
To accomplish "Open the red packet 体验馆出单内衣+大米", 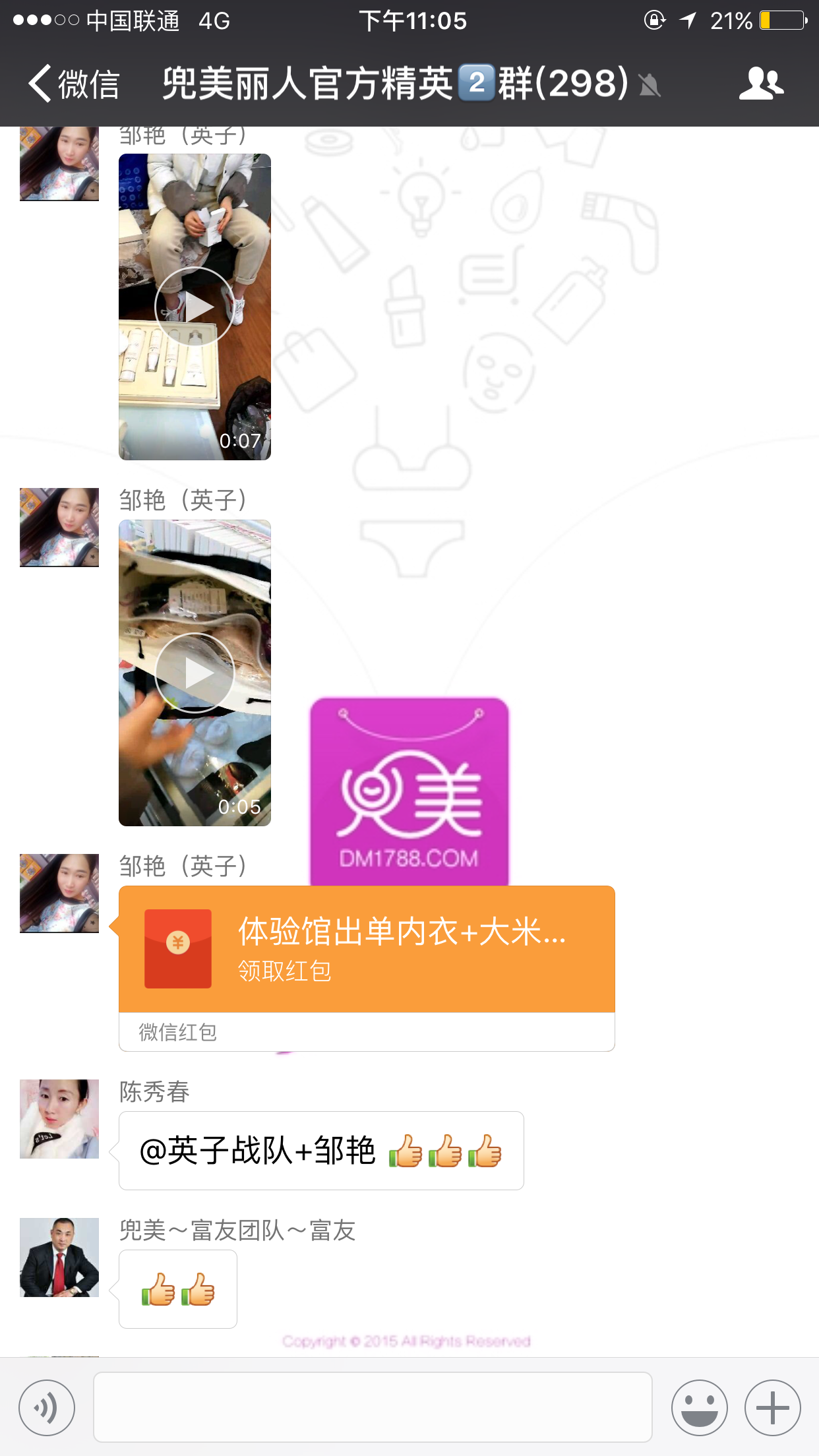I will [367, 950].
